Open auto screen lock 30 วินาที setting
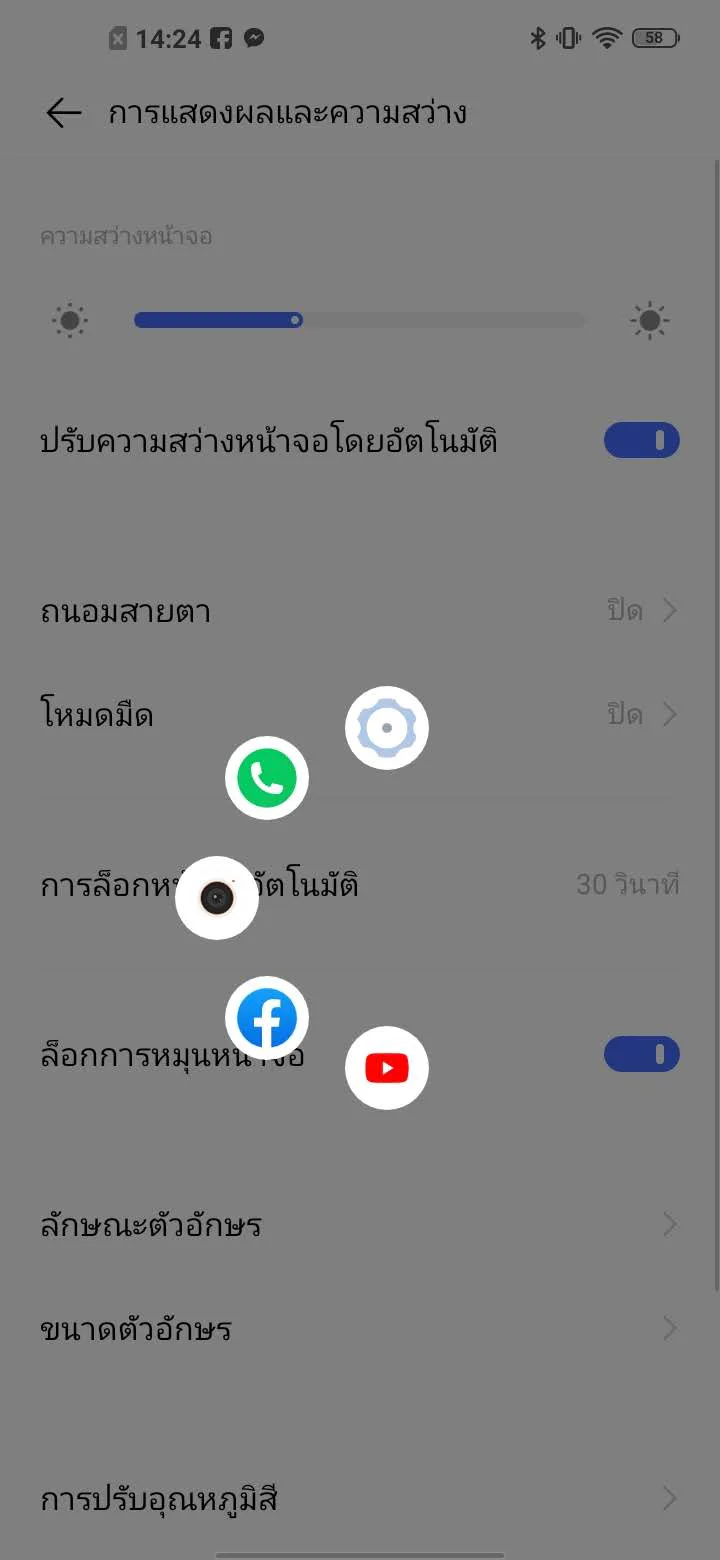 pos(360,885)
